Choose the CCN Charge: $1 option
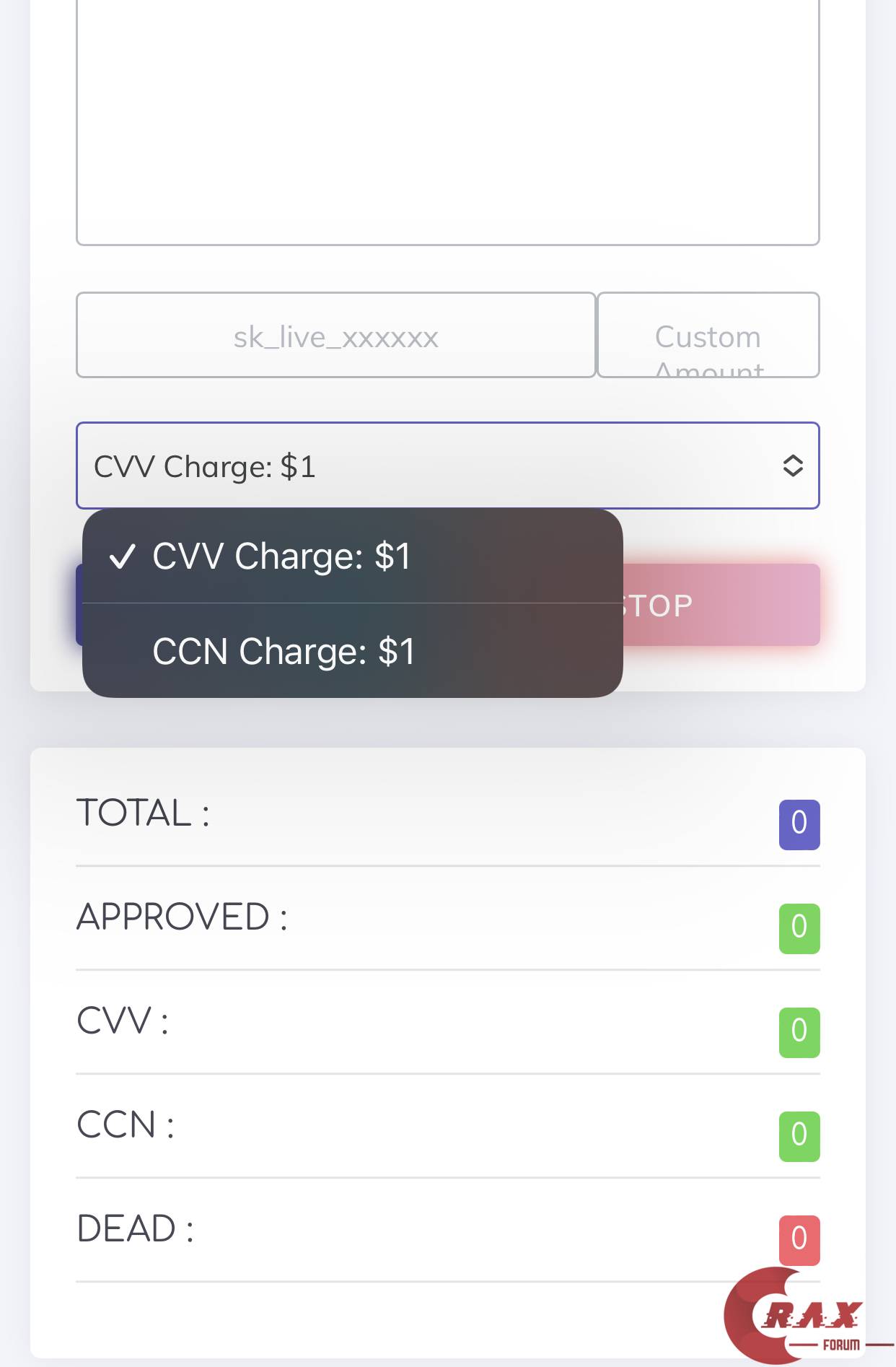 (284, 652)
